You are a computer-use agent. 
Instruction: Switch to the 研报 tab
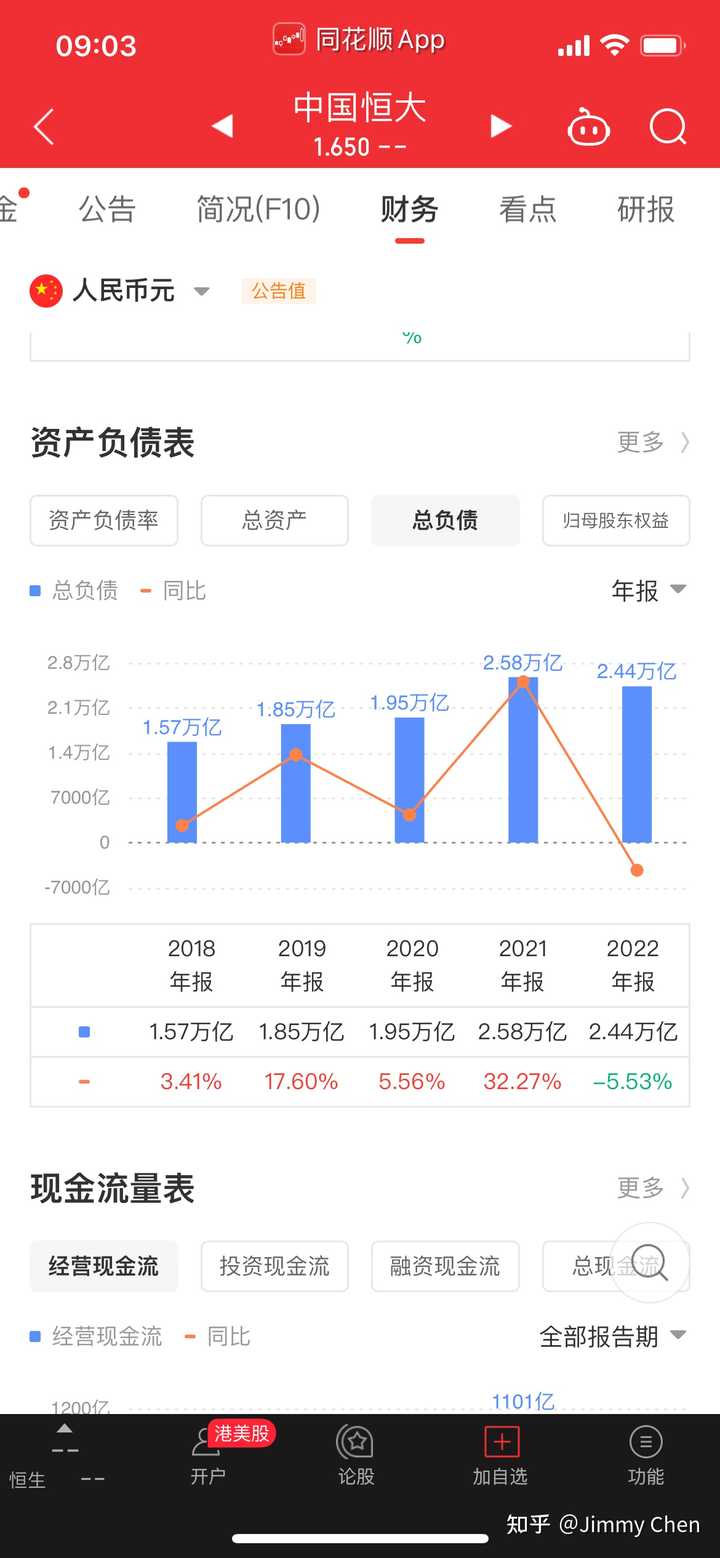point(646,209)
